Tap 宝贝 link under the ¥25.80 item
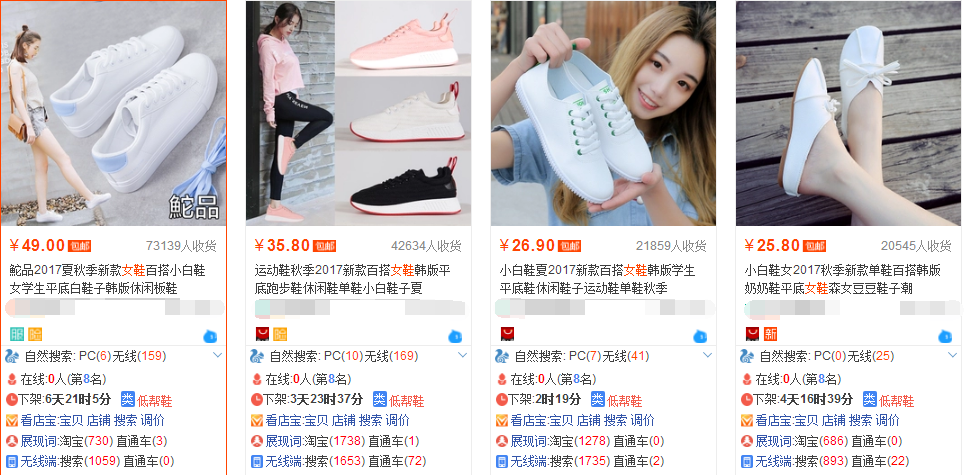Viewport: 964px width, 475px height. coord(807,420)
